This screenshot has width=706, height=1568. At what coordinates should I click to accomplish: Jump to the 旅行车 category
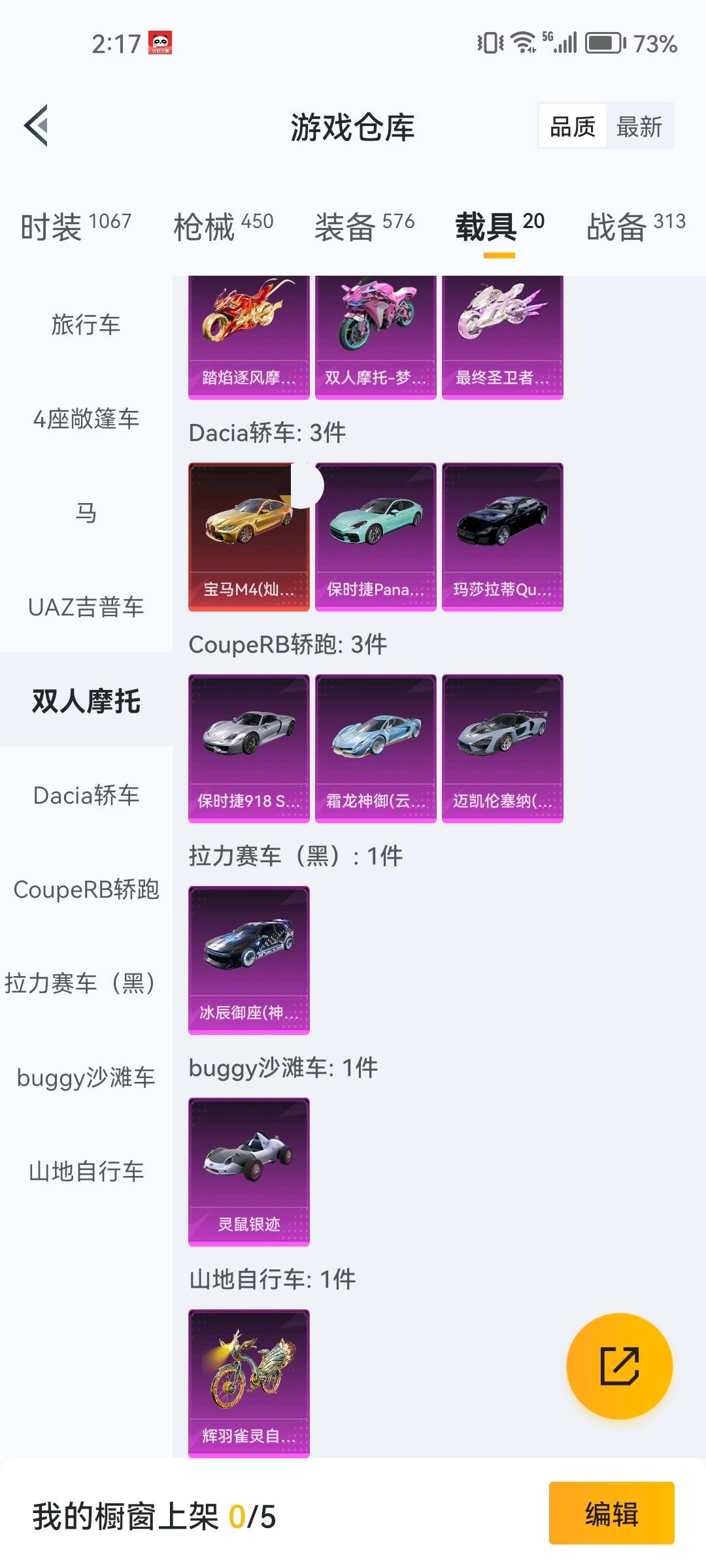[x=86, y=325]
